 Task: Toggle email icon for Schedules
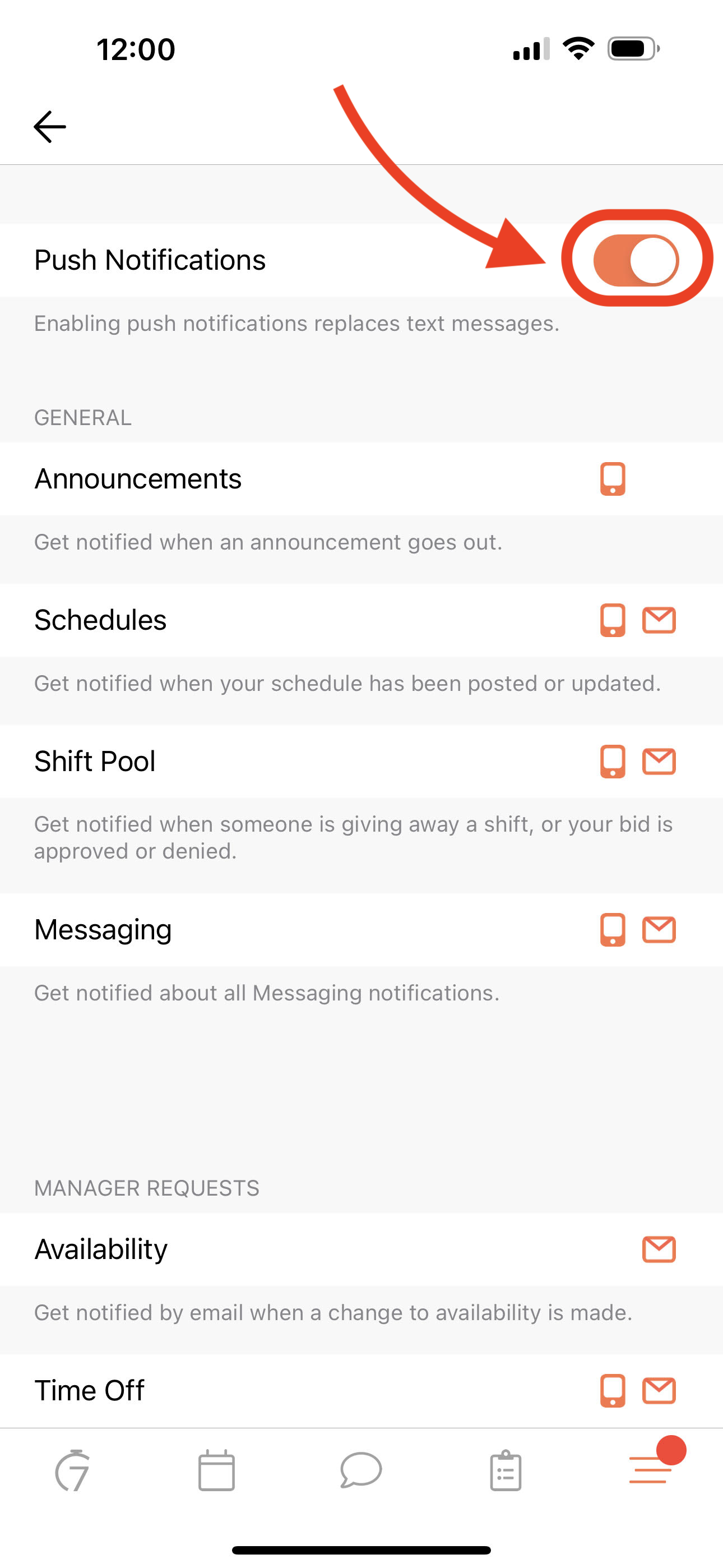[x=659, y=620]
